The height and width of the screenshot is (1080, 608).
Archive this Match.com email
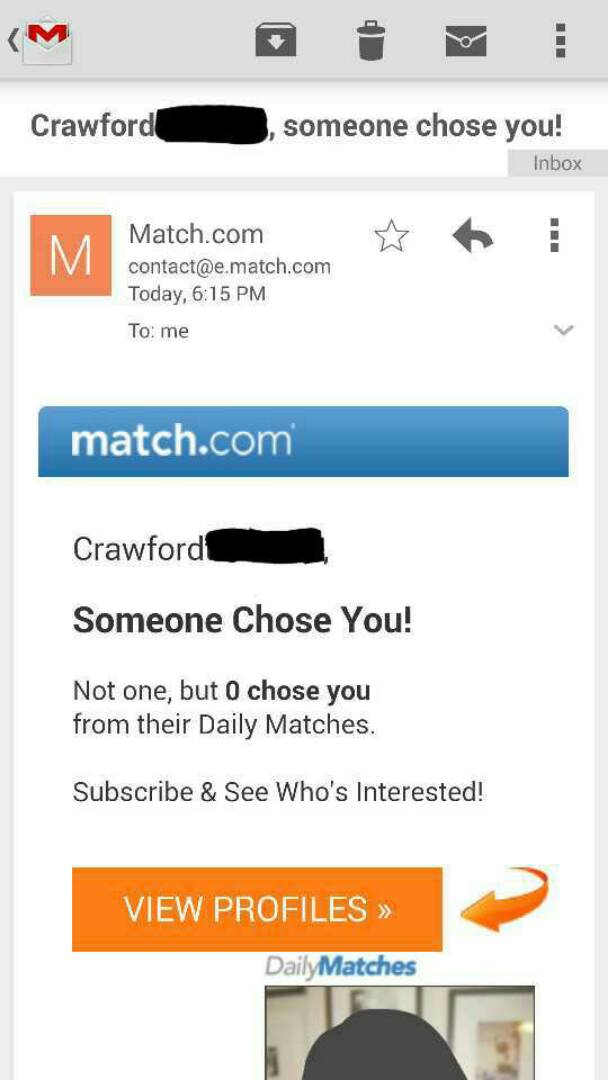pos(276,40)
